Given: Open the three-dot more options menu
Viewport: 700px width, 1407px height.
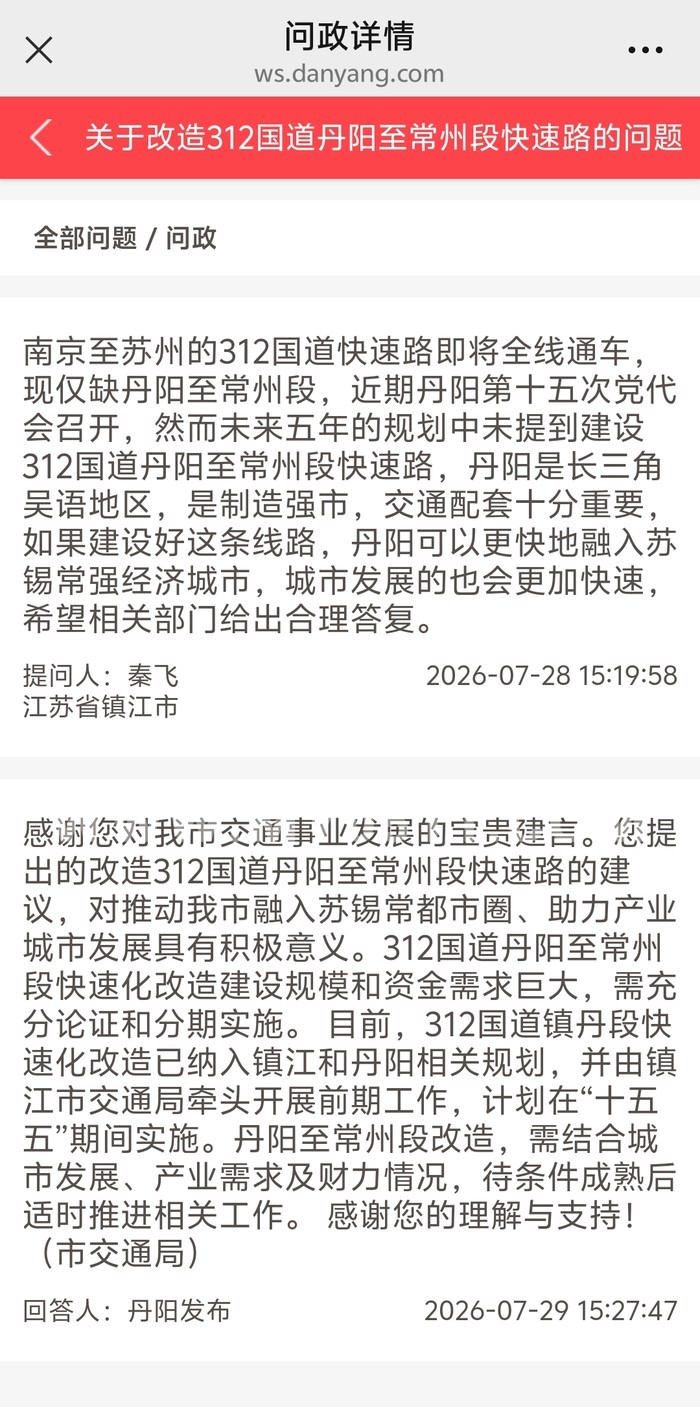Looking at the screenshot, I should [x=646, y=50].
